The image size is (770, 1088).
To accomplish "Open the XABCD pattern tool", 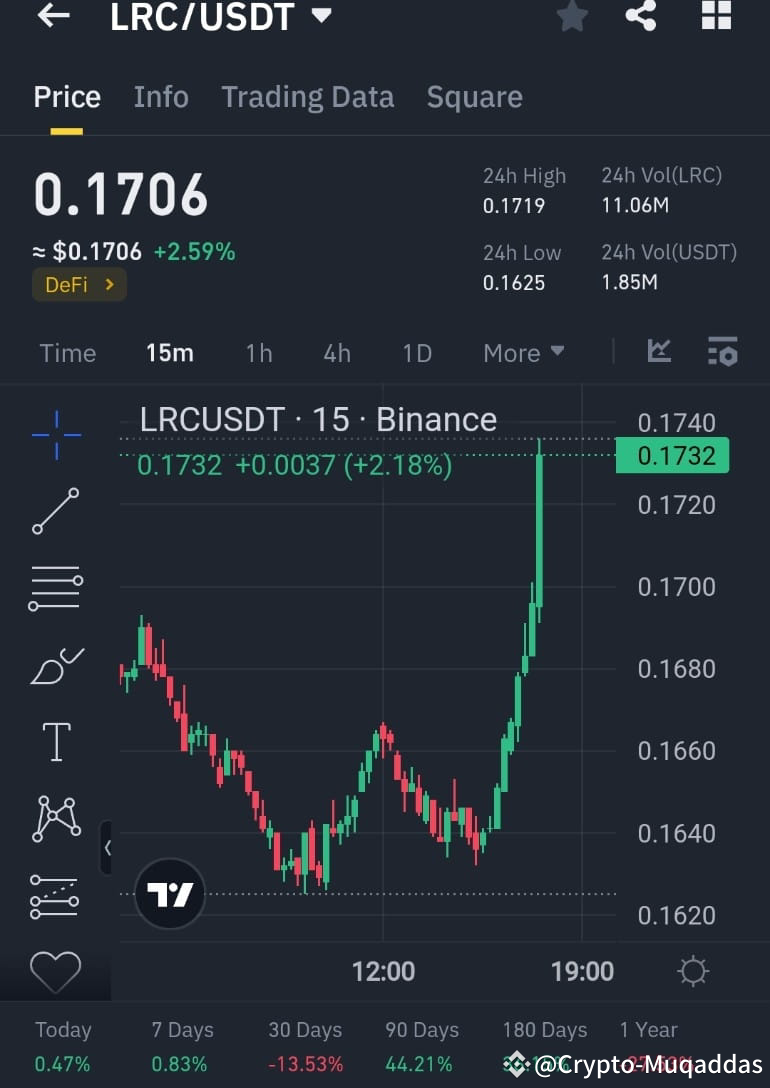I will [x=55, y=818].
